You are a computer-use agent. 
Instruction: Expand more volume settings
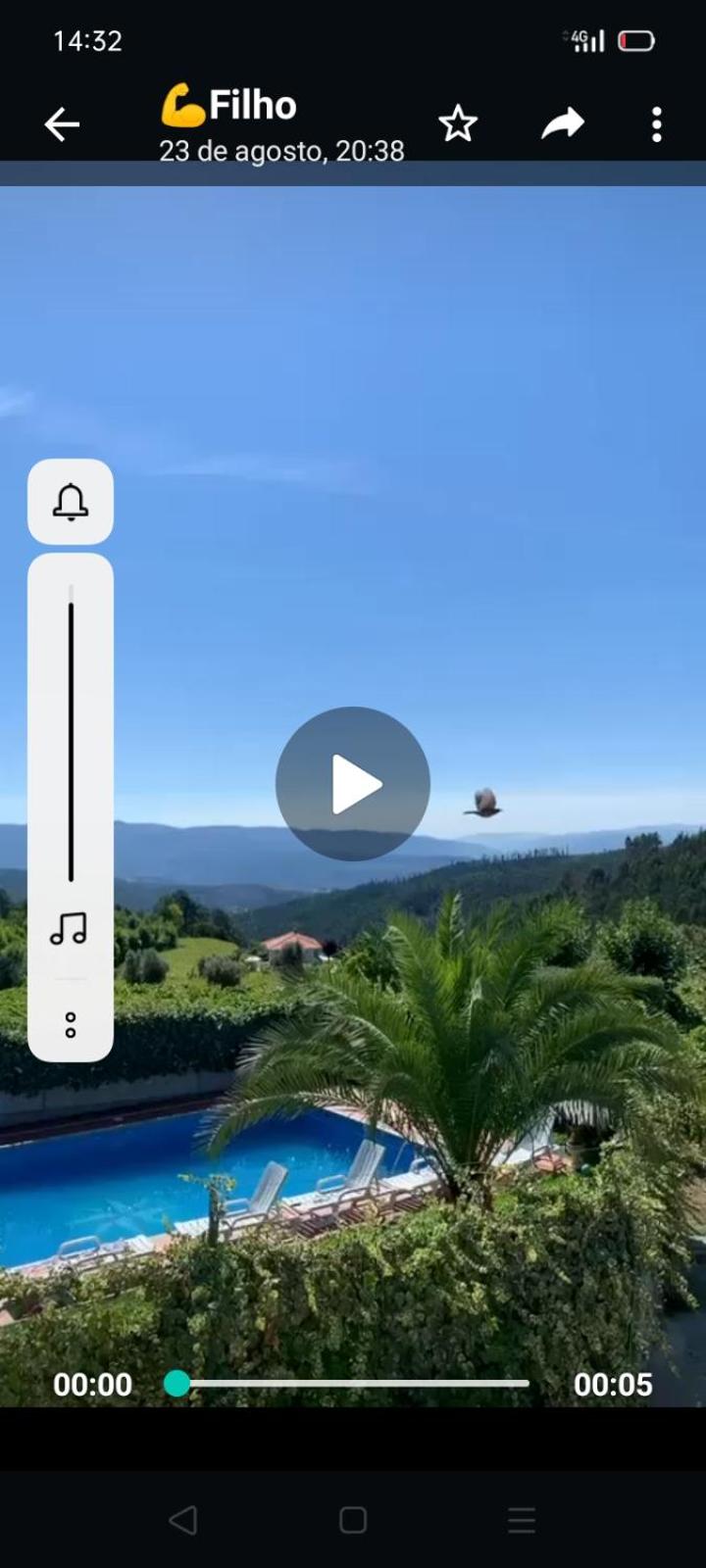[x=71, y=1025]
